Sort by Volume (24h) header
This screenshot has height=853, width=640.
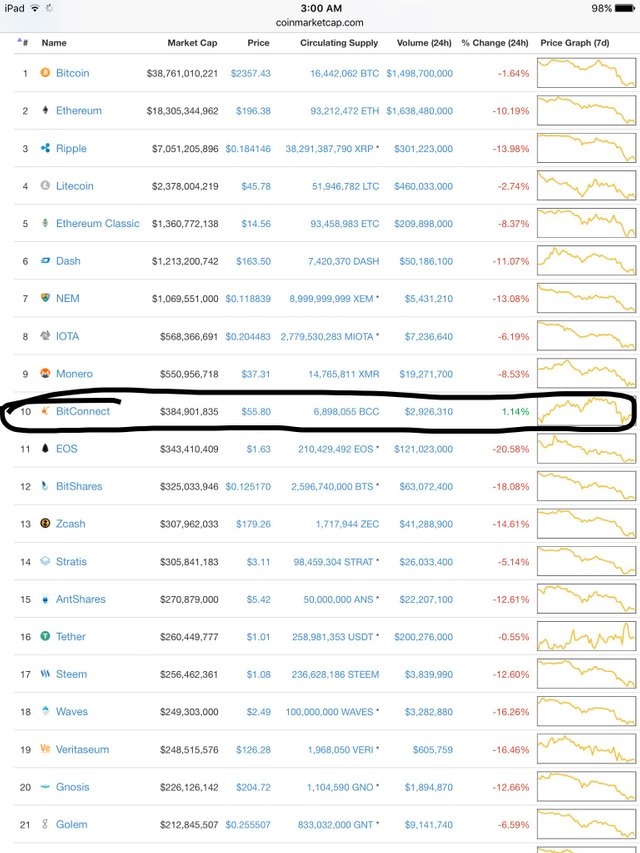point(423,43)
